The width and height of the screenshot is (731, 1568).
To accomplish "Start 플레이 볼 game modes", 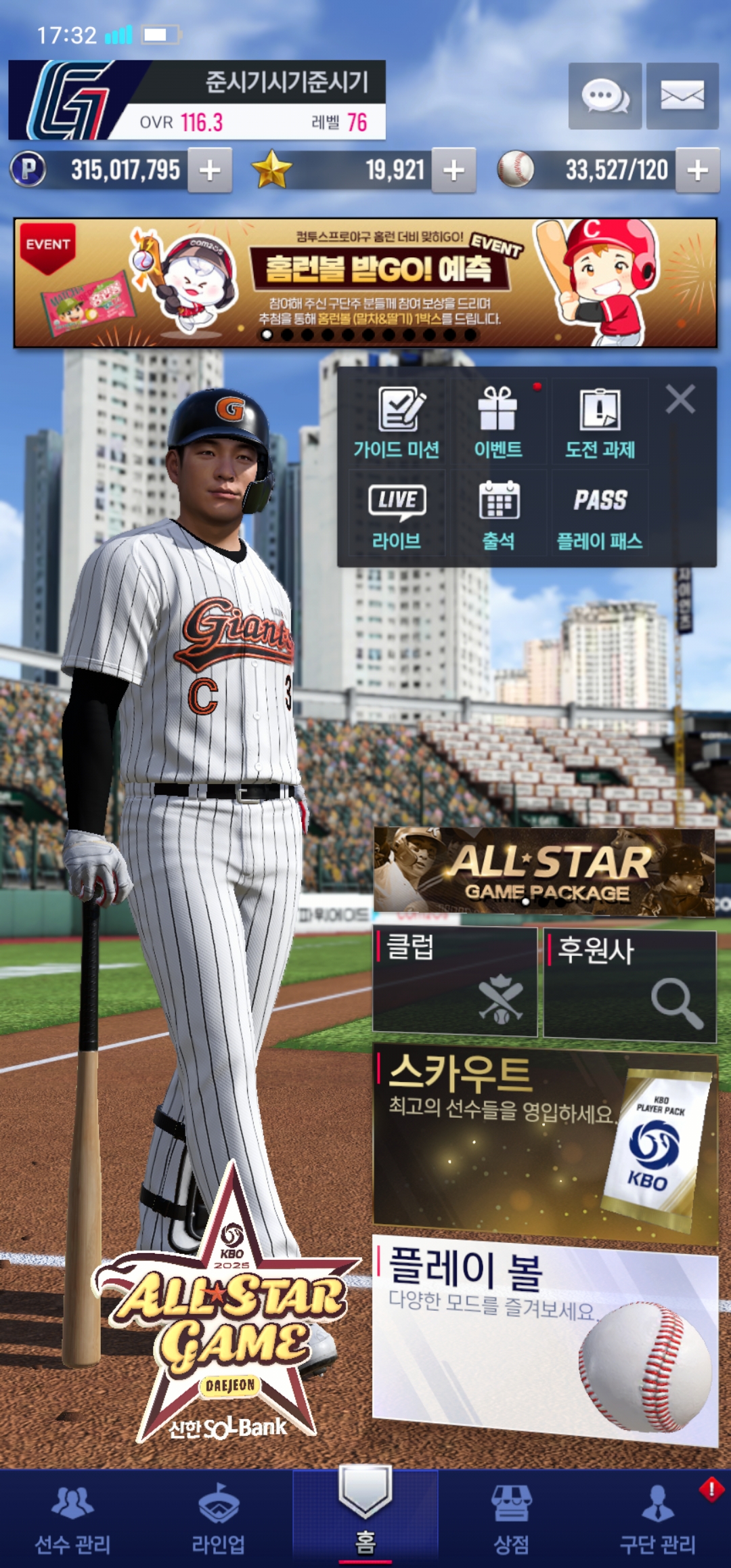I will point(544,1341).
